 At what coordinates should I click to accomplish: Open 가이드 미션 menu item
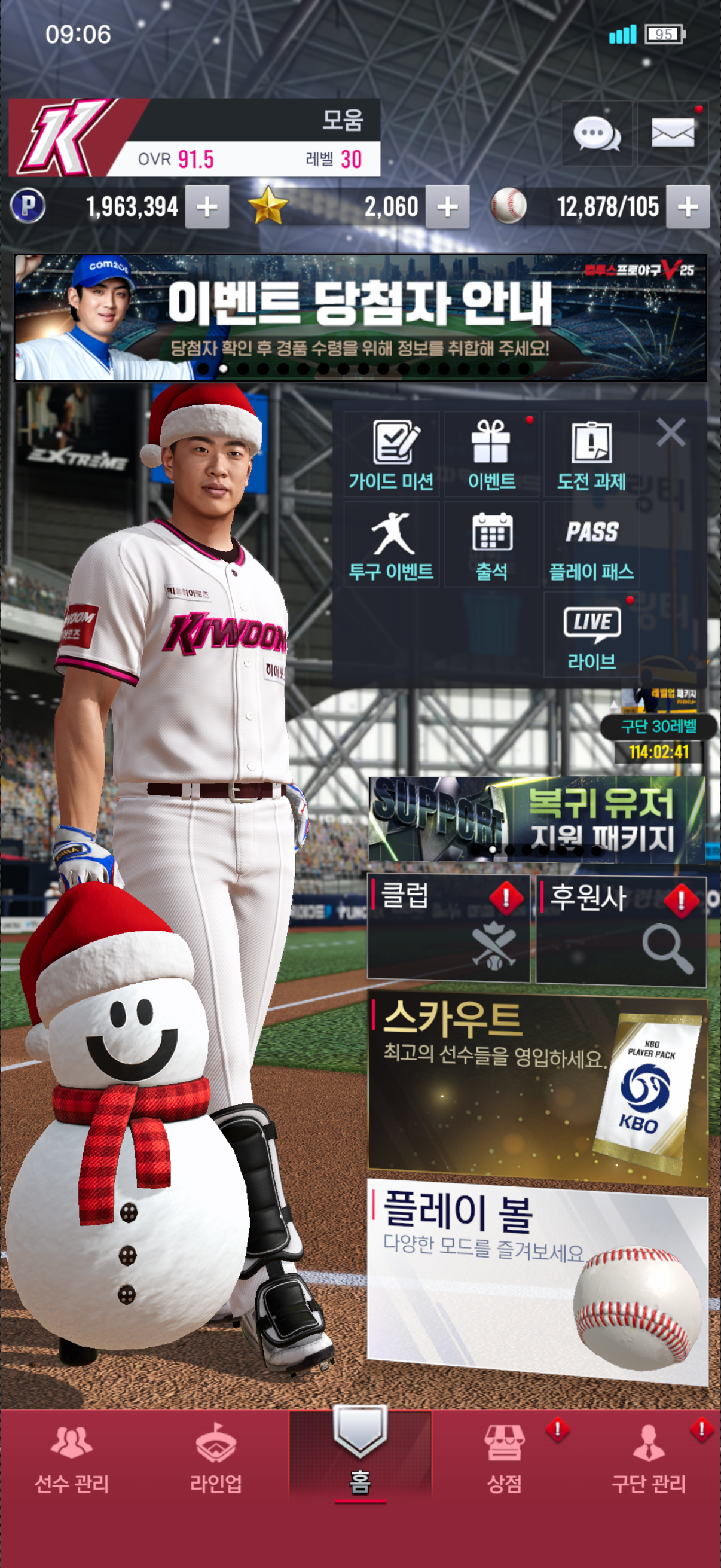coord(391,454)
